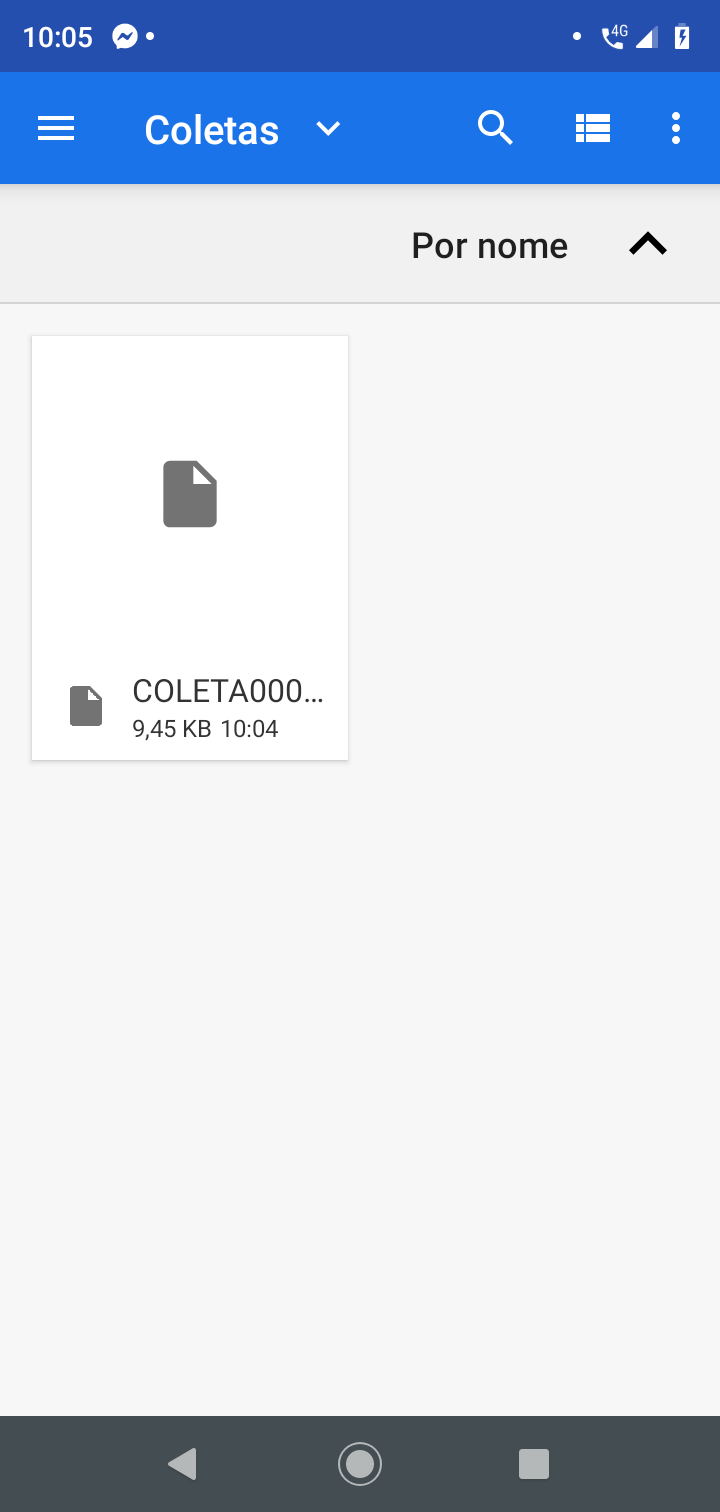Open the more options overflow menu
This screenshot has height=1512, width=720.
click(x=676, y=129)
